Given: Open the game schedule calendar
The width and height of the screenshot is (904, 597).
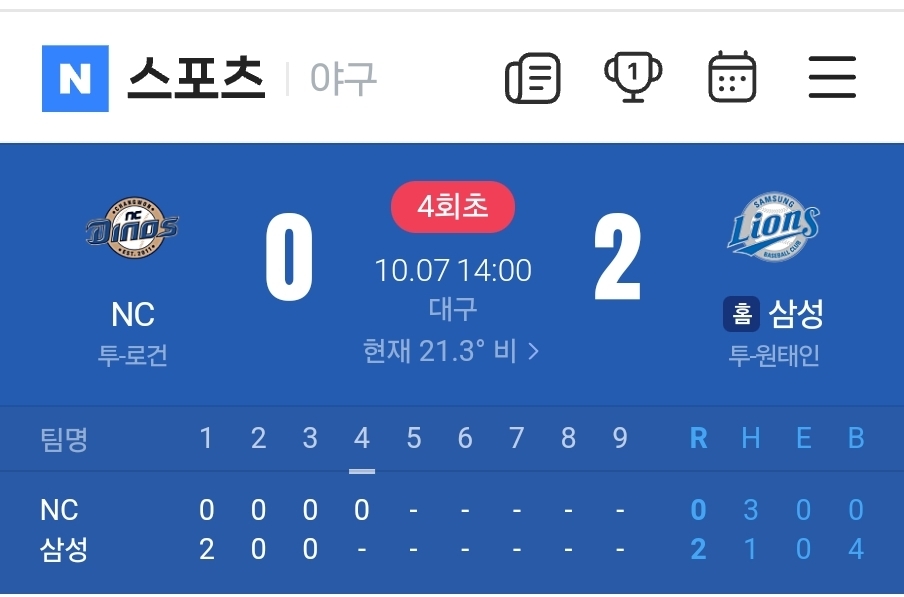Looking at the screenshot, I should [x=732, y=77].
